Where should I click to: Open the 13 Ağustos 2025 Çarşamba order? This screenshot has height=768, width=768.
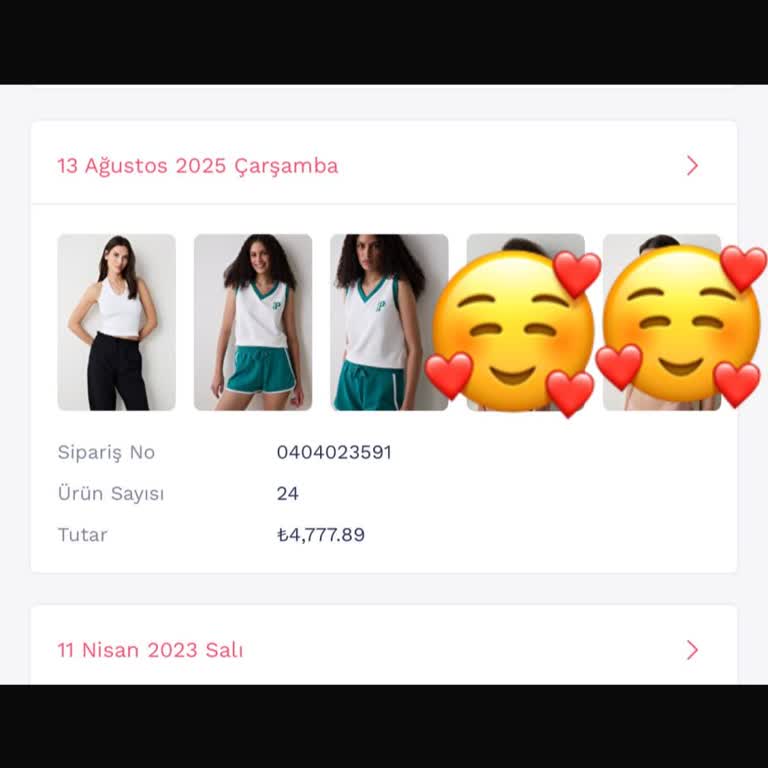click(692, 166)
